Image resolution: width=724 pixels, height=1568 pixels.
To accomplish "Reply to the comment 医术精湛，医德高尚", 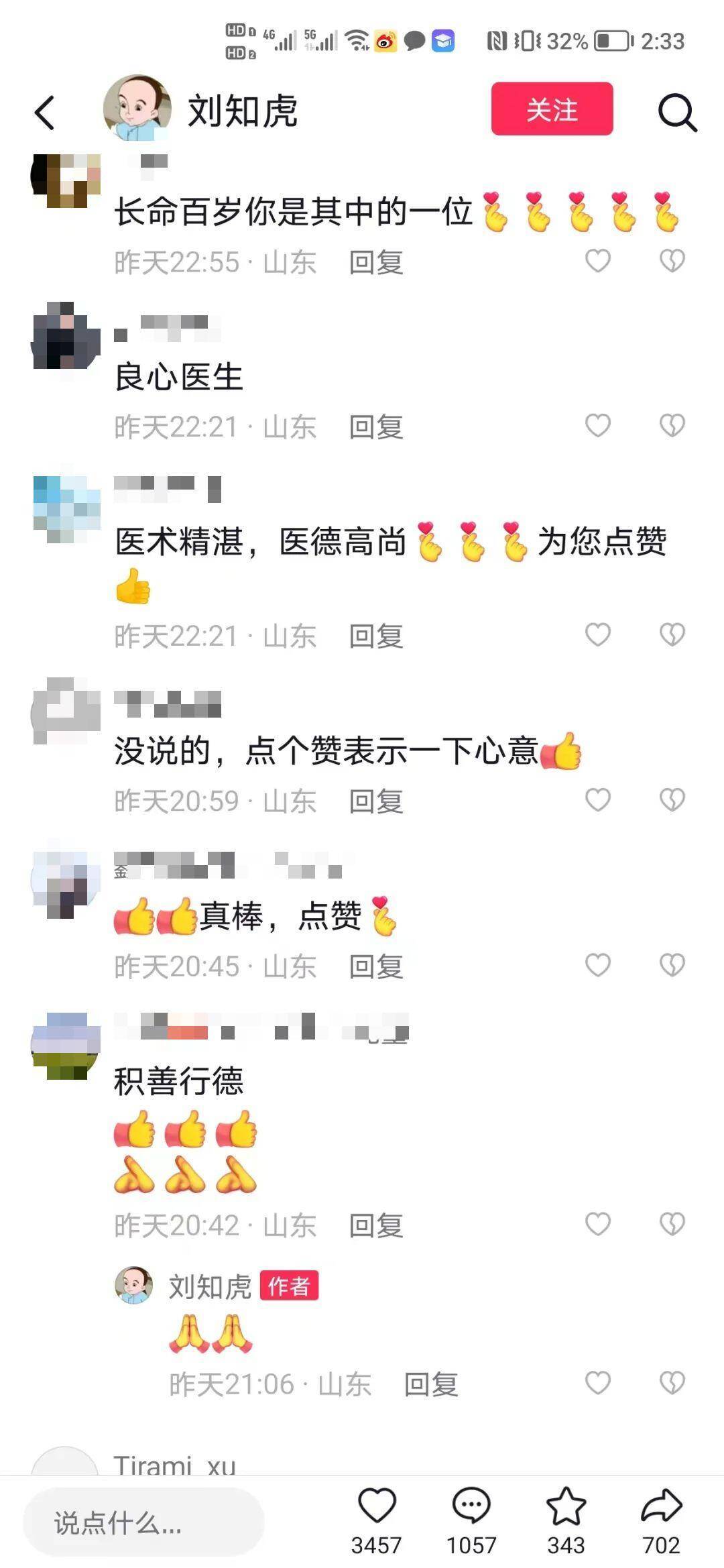I will tap(375, 636).
